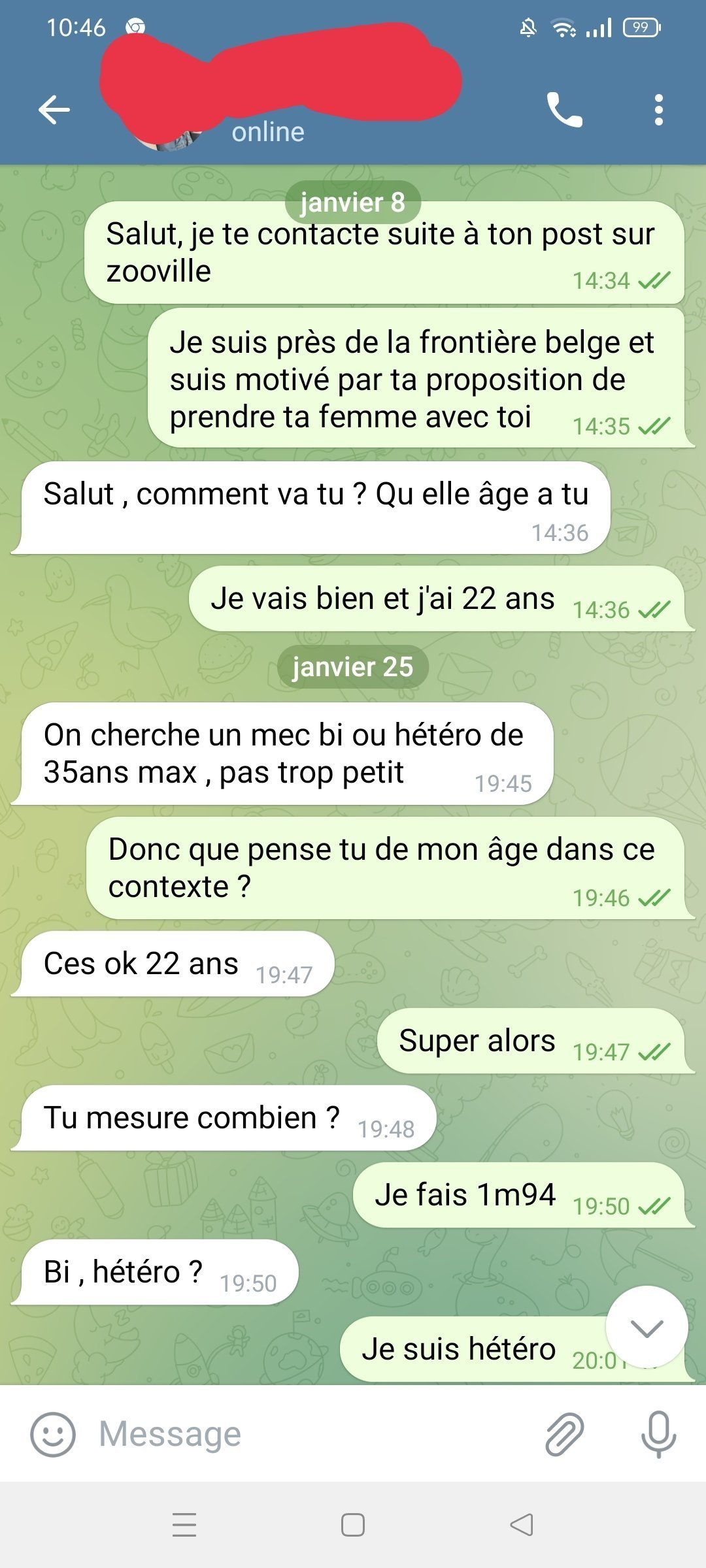Start a voice call with this contact
The height and width of the screenshot is (1568, 706).
tap(564, 109)
